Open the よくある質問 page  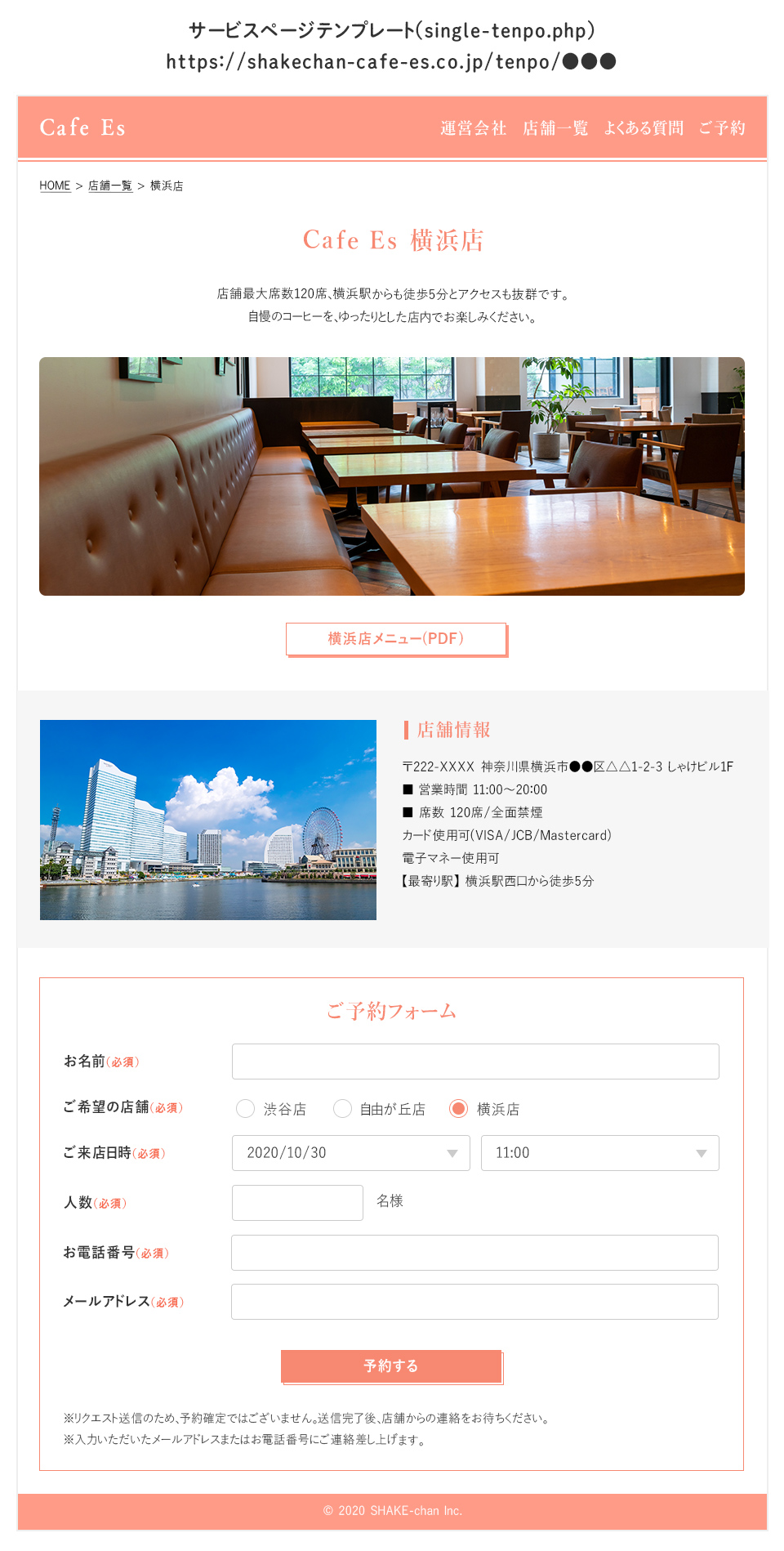(644, 128)
